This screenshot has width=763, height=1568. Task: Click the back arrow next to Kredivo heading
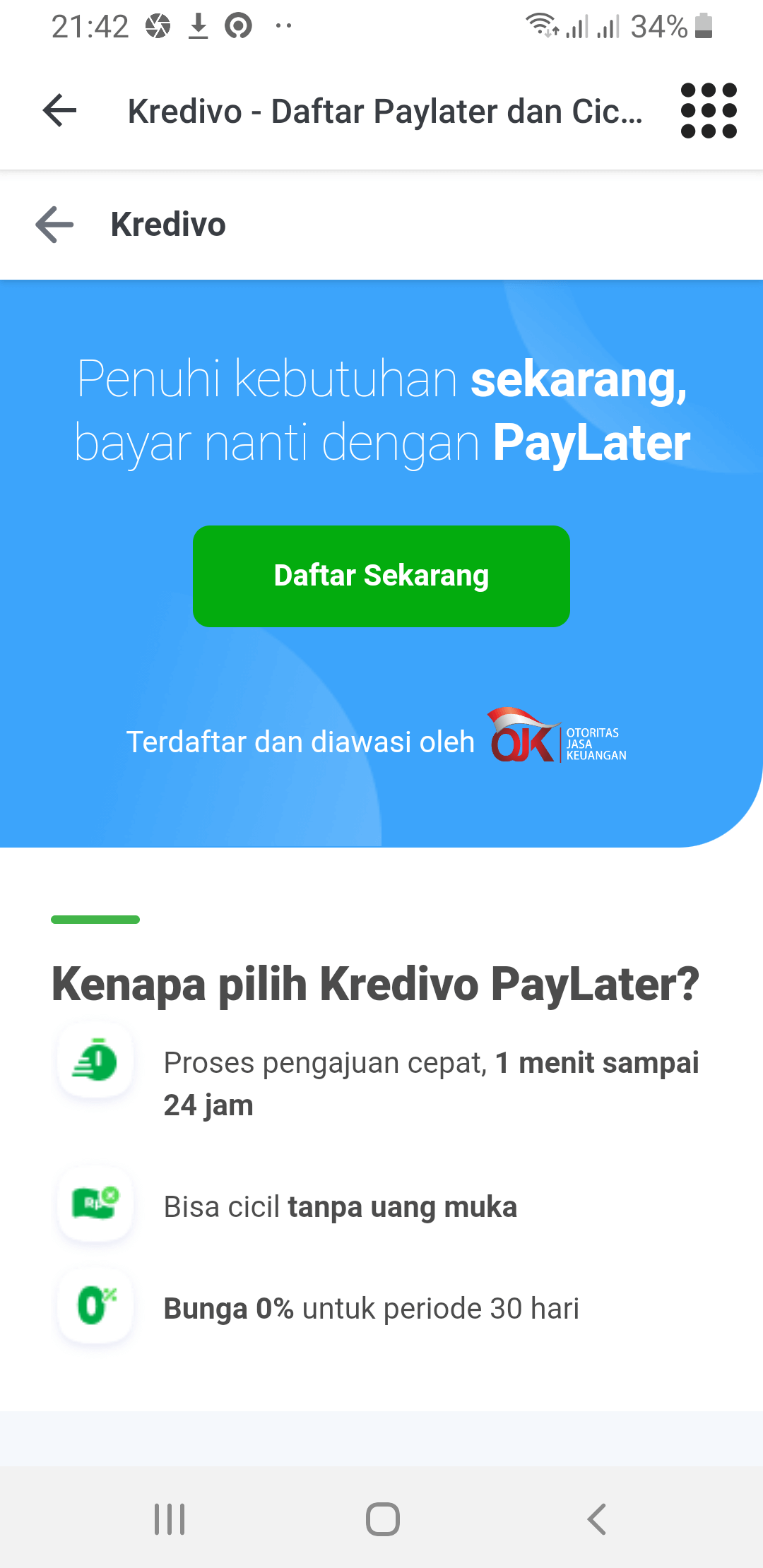click(53, 225)
